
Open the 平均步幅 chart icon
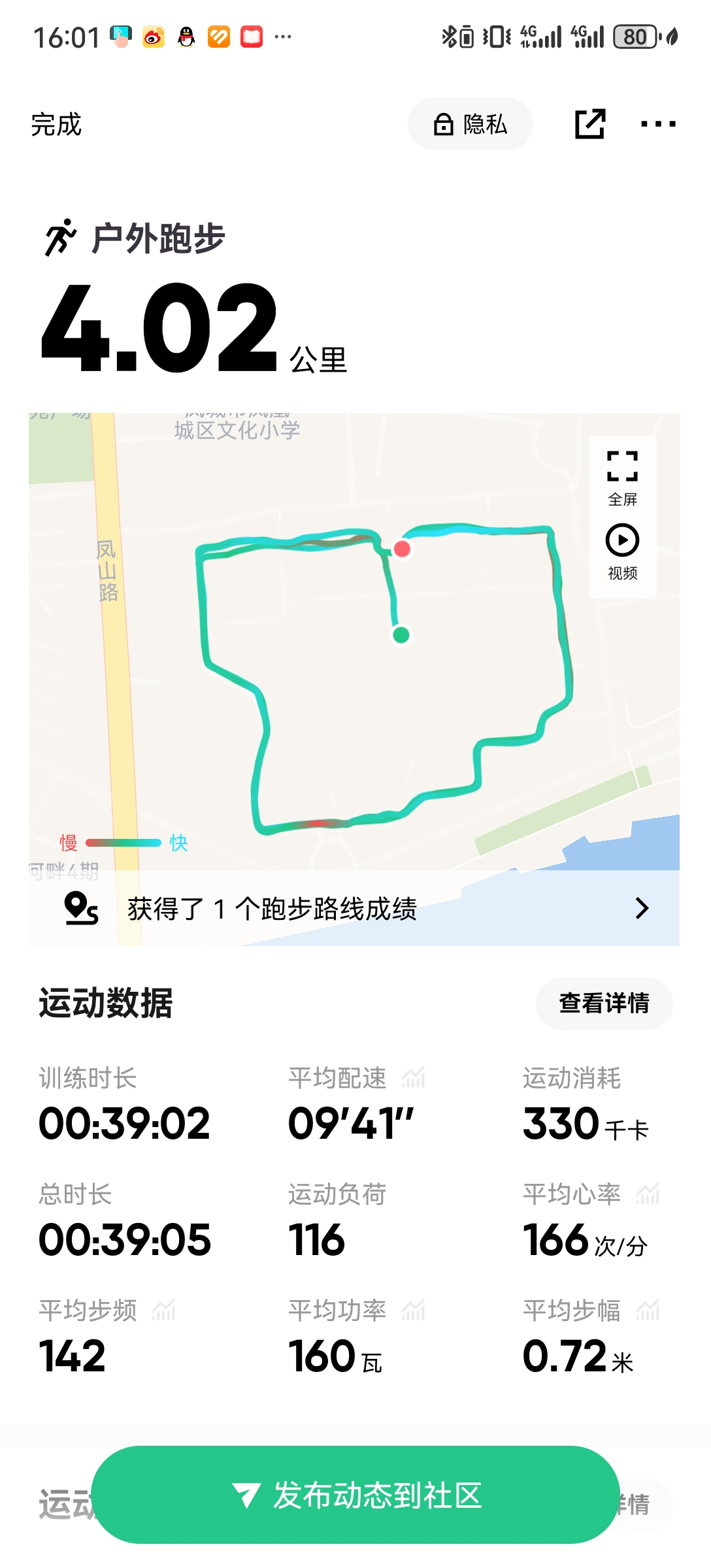648,1310
